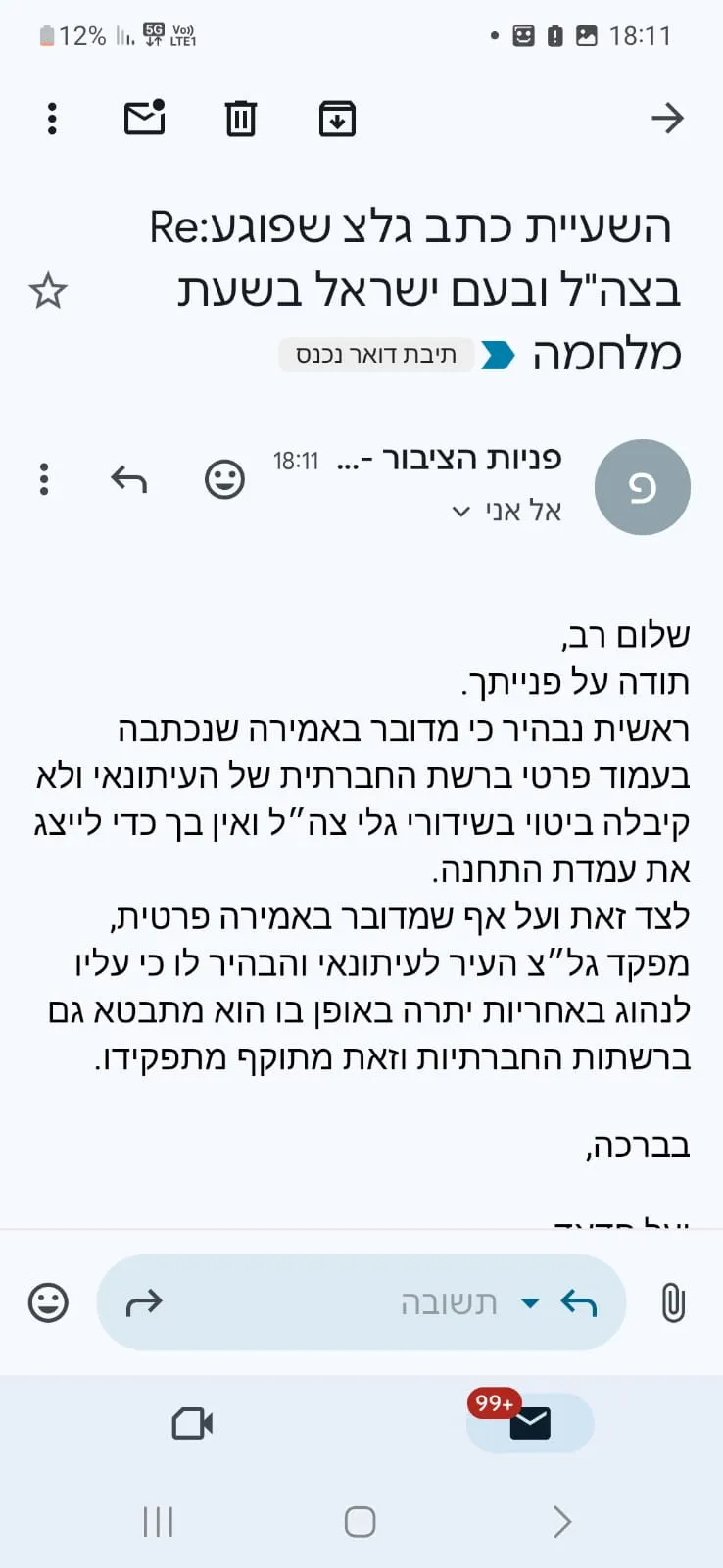Viewport: 723px width, 1568px height.
Task: Open the sender's פ avatar
Action: [x=642, y=487]
